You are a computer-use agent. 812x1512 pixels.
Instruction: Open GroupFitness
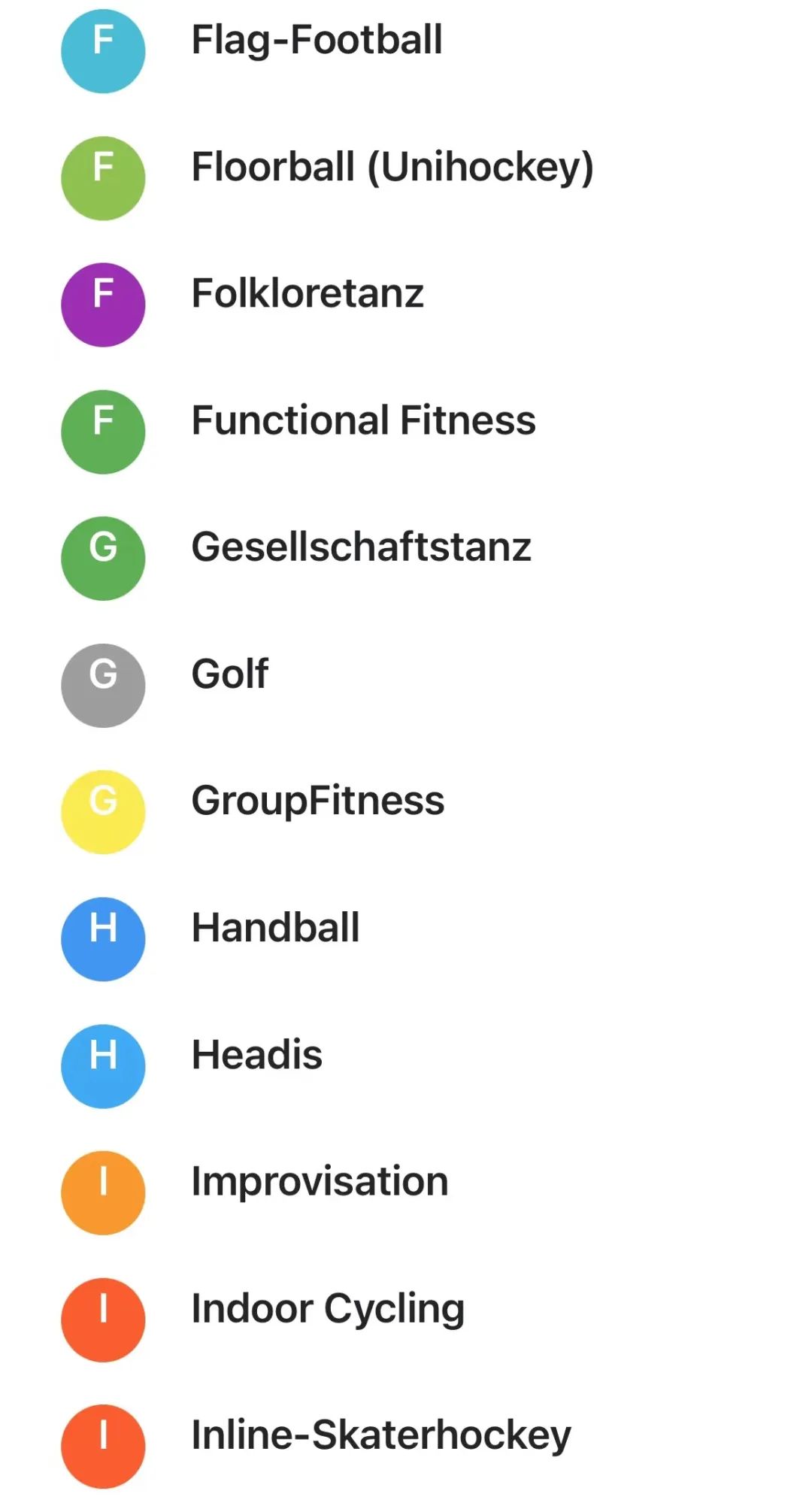(317, 800)
